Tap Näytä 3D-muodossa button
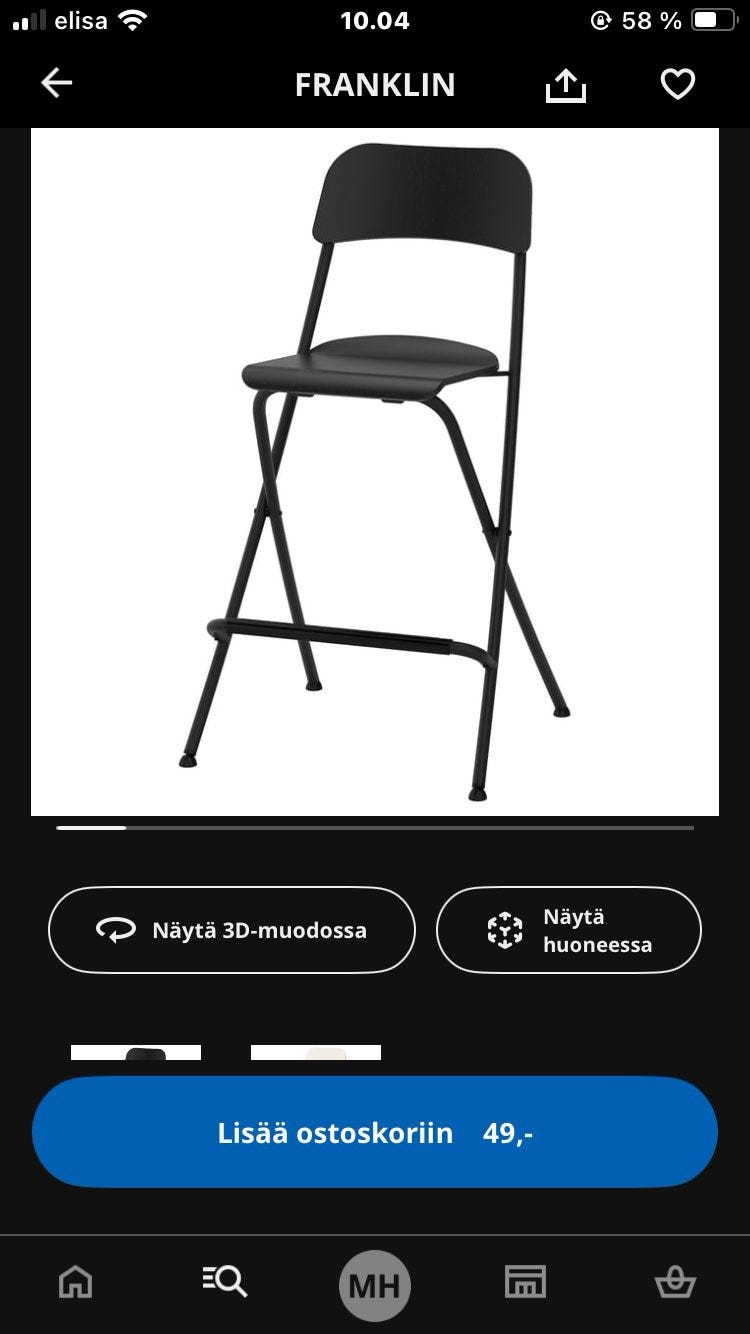 click(x=232, y=930)
